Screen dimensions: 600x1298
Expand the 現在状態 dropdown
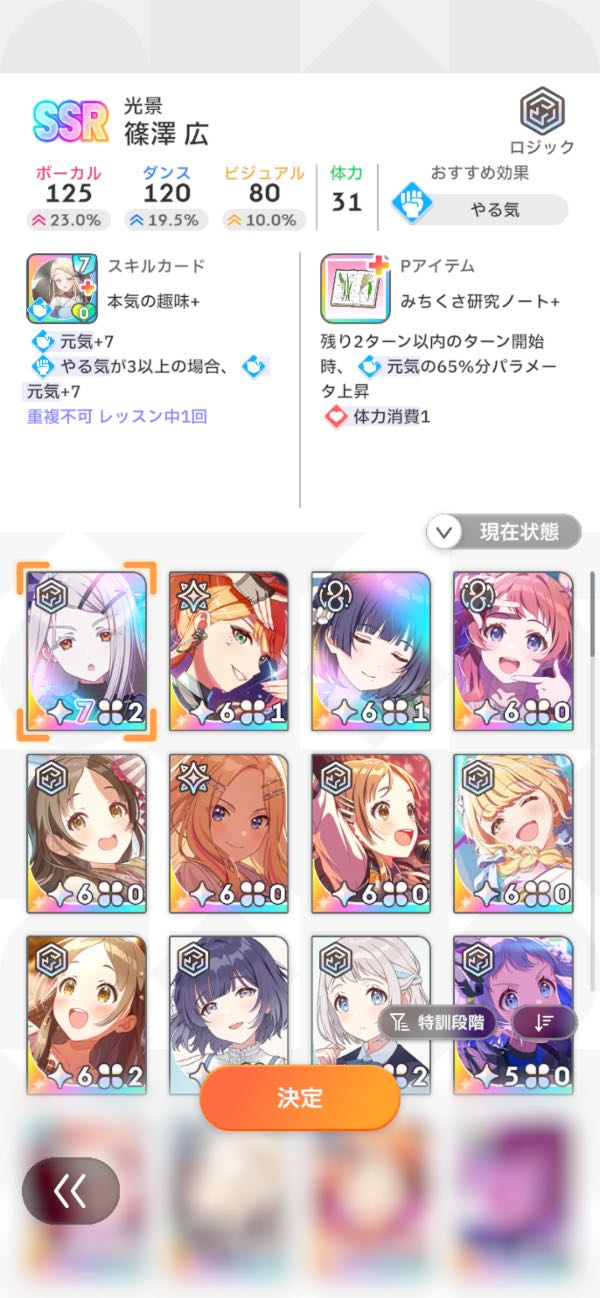point(504,532)
